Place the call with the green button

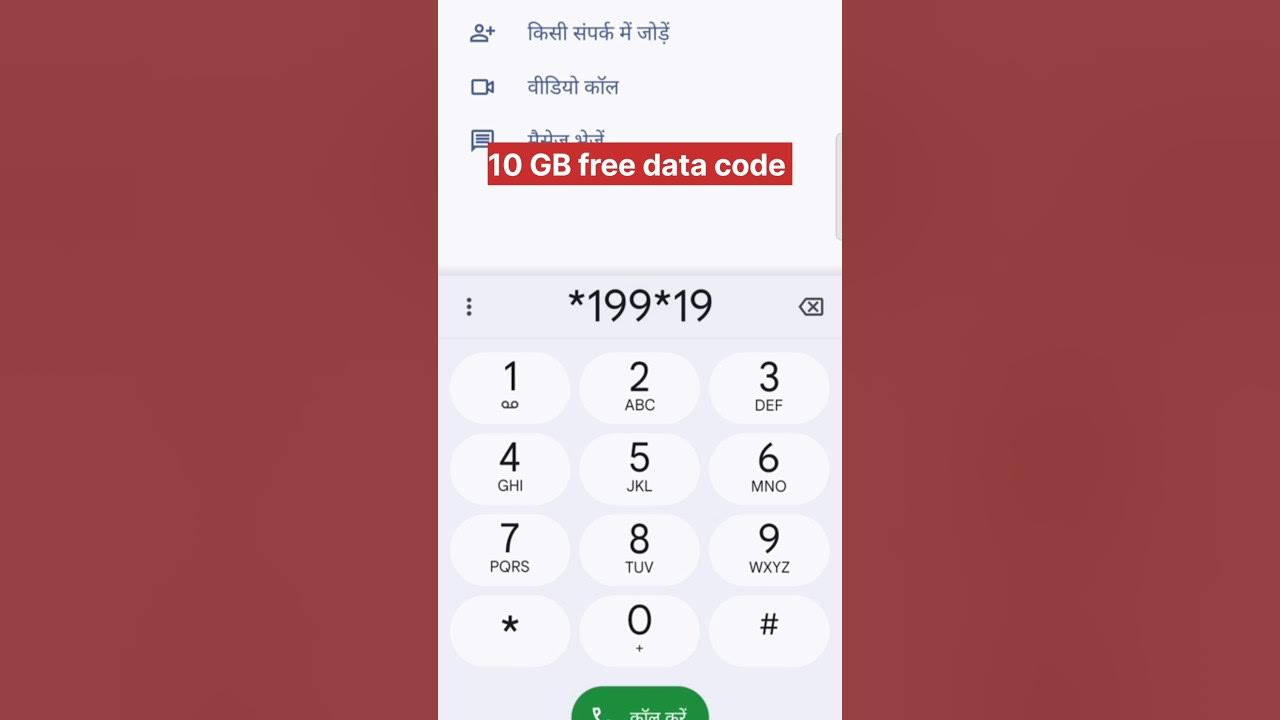click(640, 708)
